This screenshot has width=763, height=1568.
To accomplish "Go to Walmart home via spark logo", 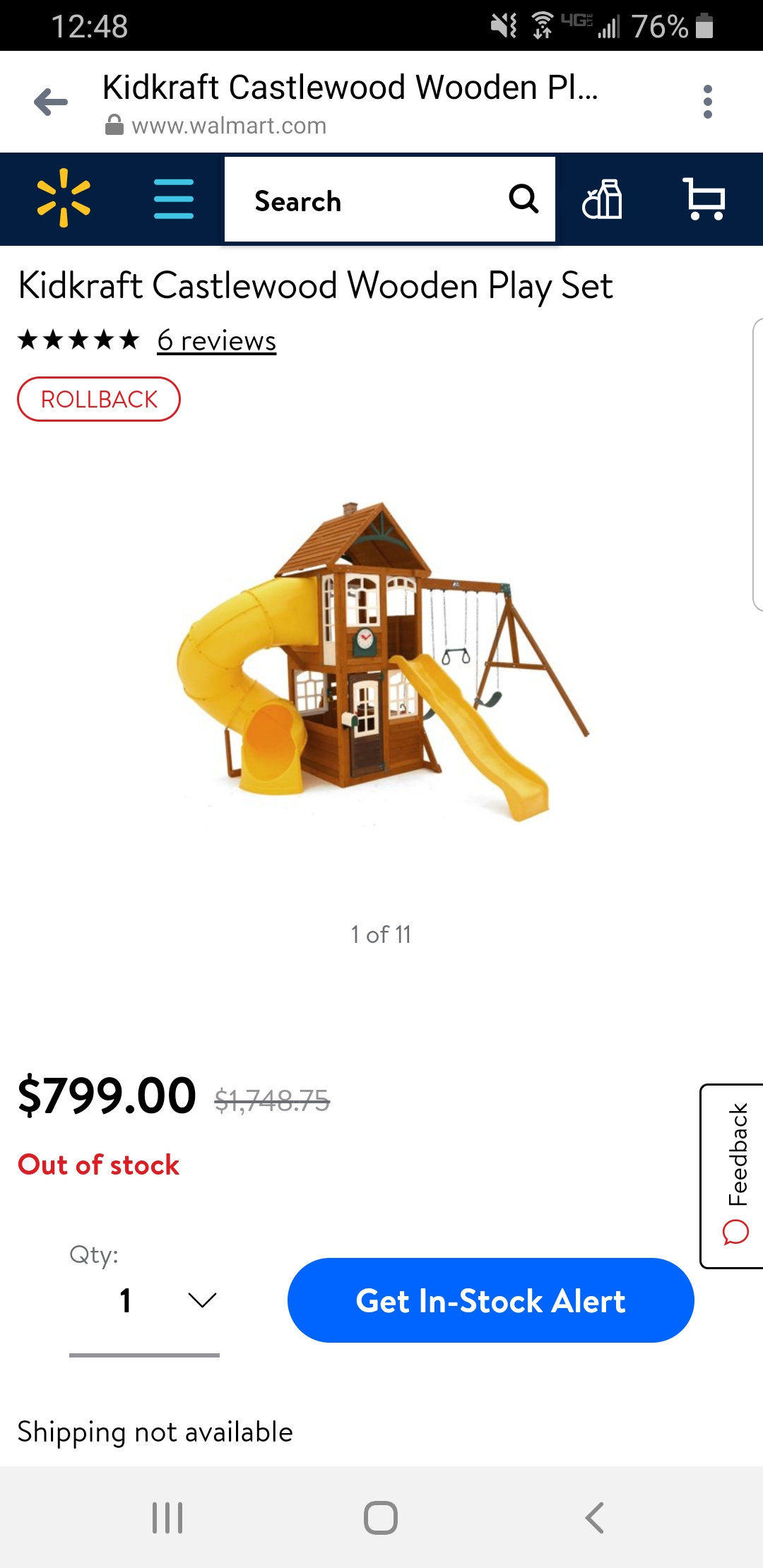I will click(x=64, y=198).
